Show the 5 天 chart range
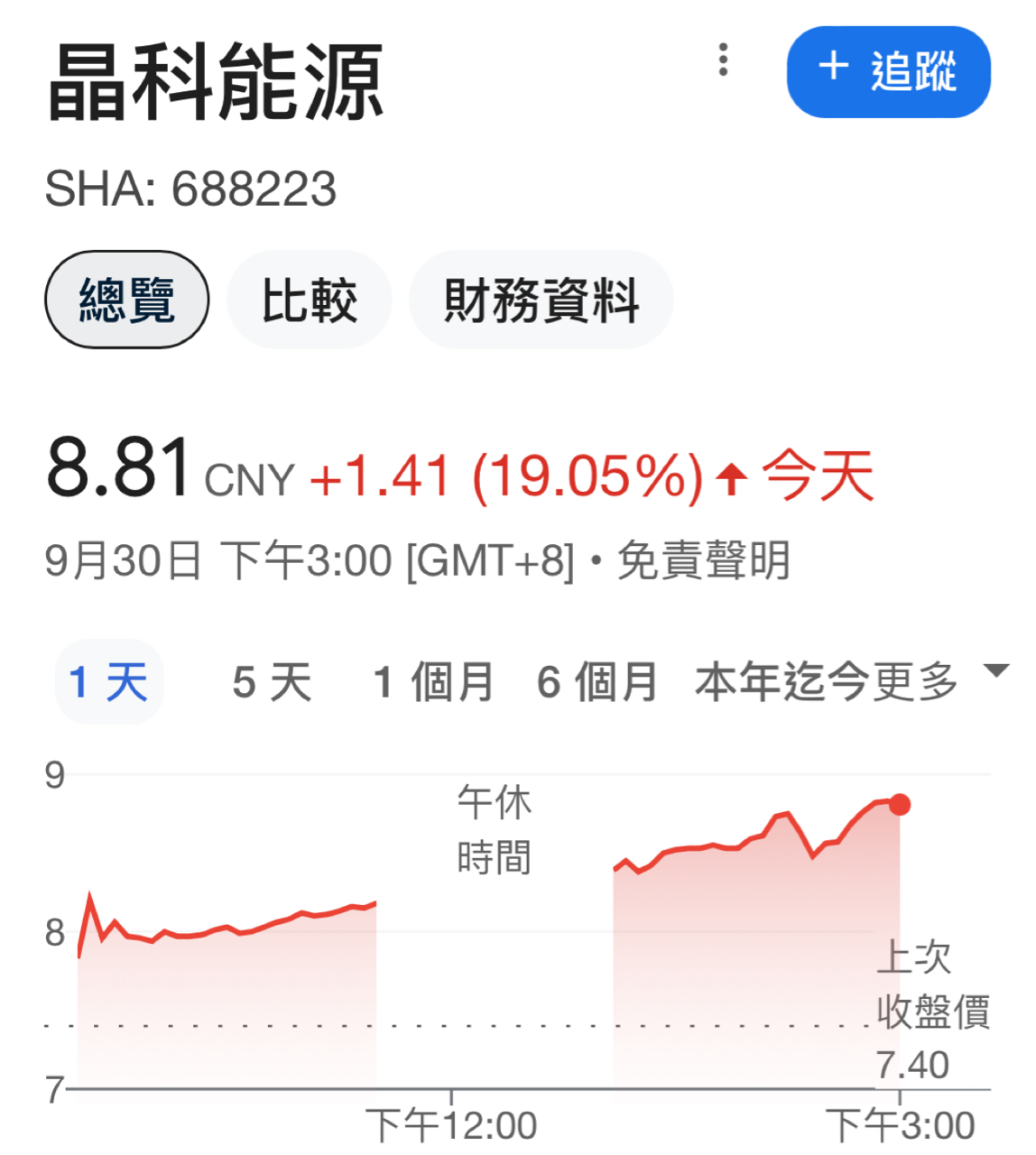The width and height of the screenshot is (1036, 1155). 272,682
